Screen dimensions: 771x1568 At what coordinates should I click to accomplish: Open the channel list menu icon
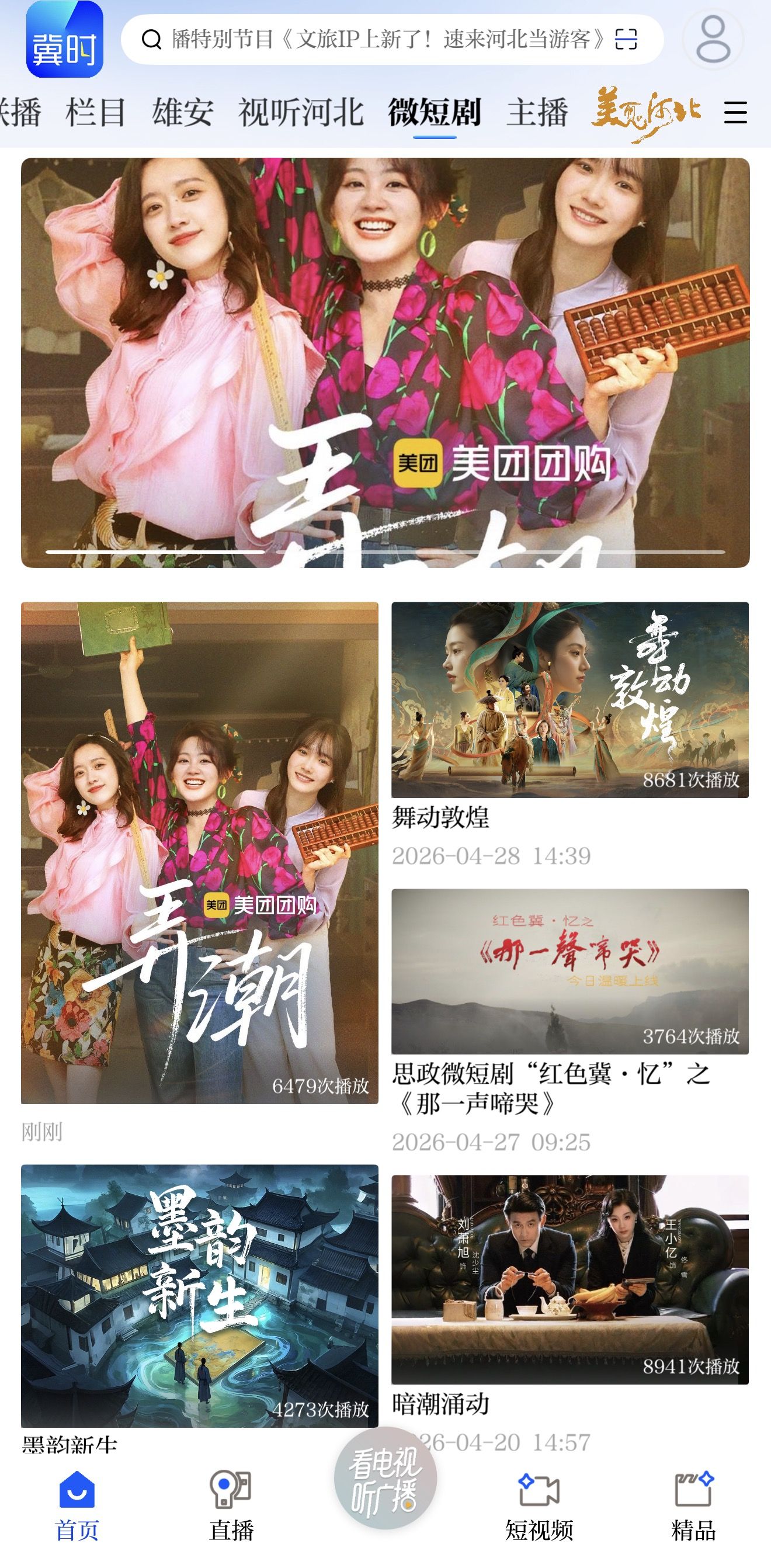point(735,113)
